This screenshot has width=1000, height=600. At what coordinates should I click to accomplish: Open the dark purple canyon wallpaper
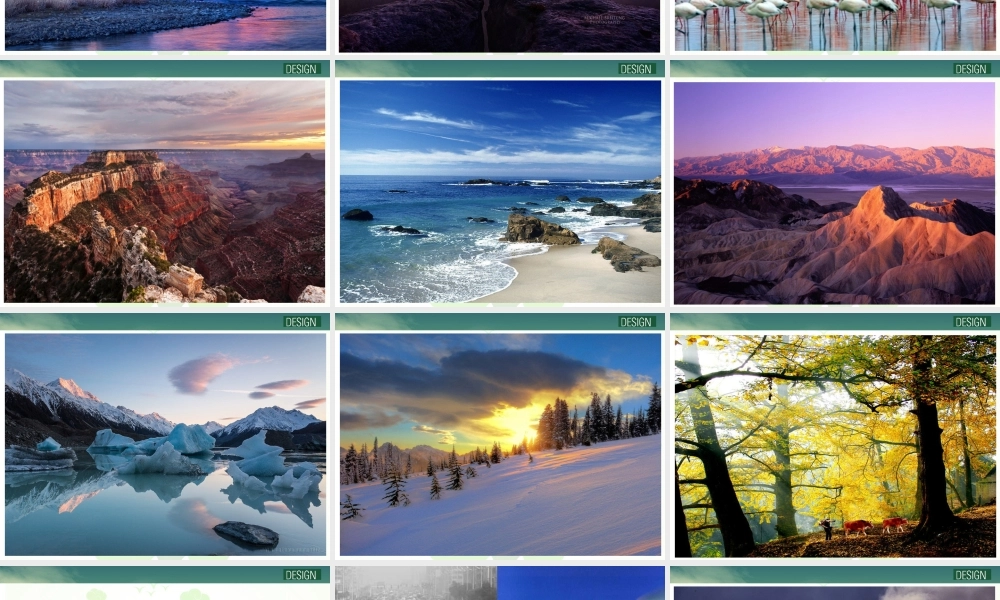point(500,25)
